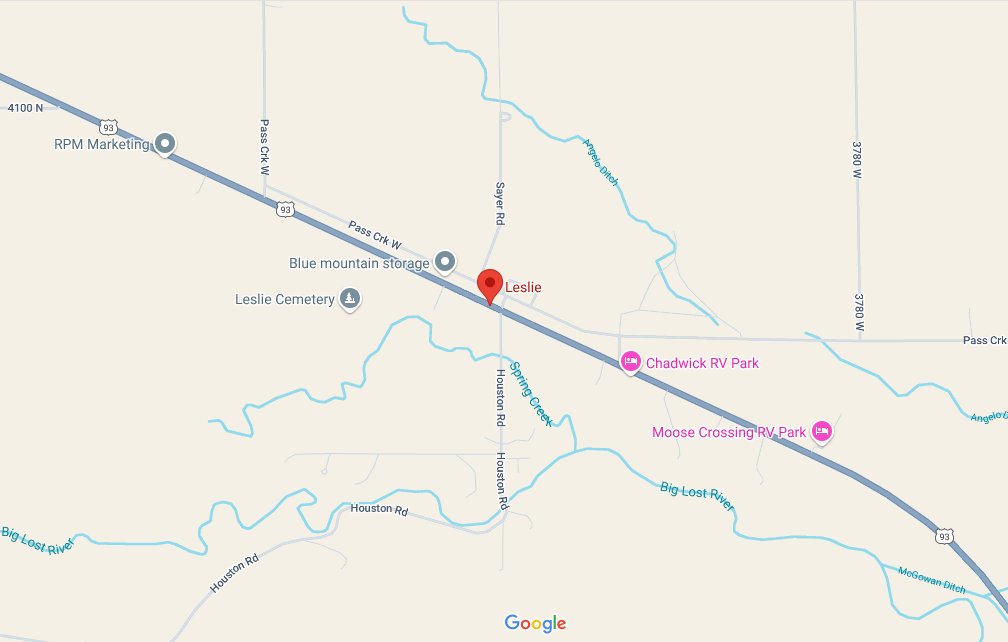Tap the Leslie Cemetery marker
This screenshot has width=1008, height=642.
tap(349, 299)
